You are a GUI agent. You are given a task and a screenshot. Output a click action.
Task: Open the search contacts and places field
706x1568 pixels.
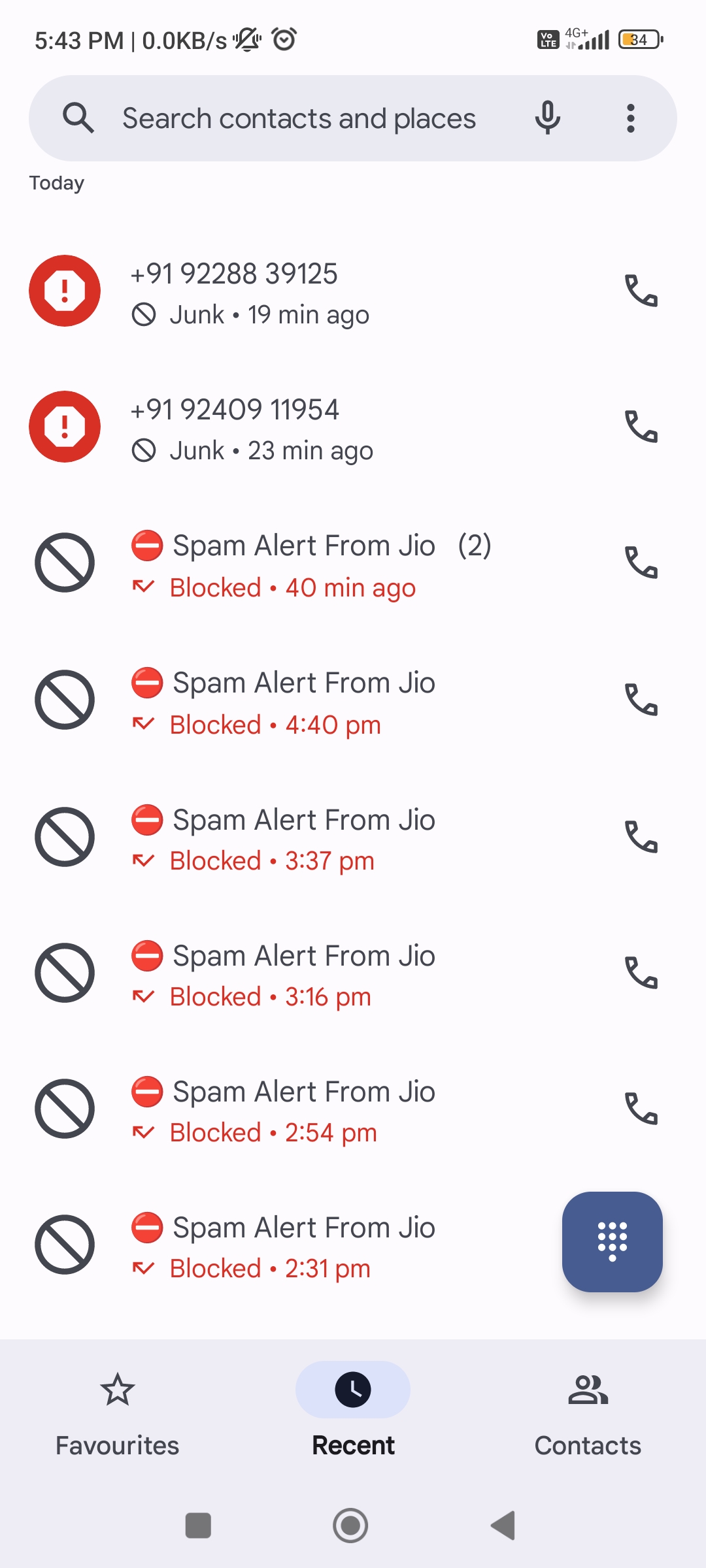pyautogui.click(x=298, y=119)
